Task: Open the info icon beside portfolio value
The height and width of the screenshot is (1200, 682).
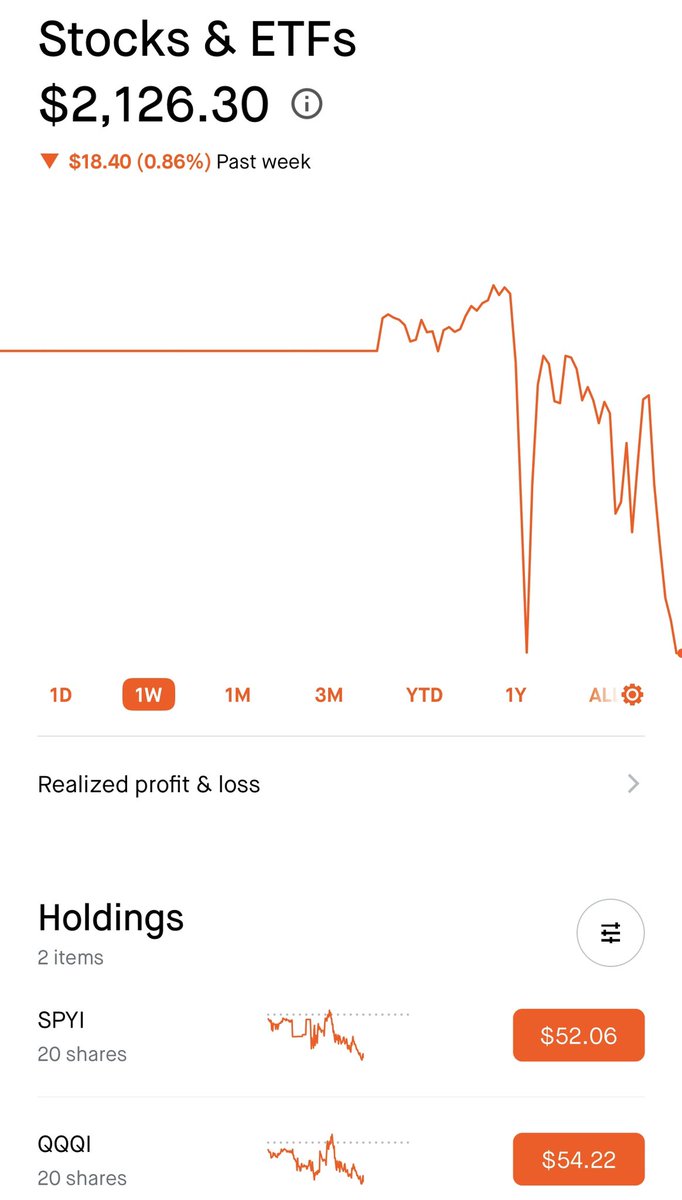Action: click(306, 104)
